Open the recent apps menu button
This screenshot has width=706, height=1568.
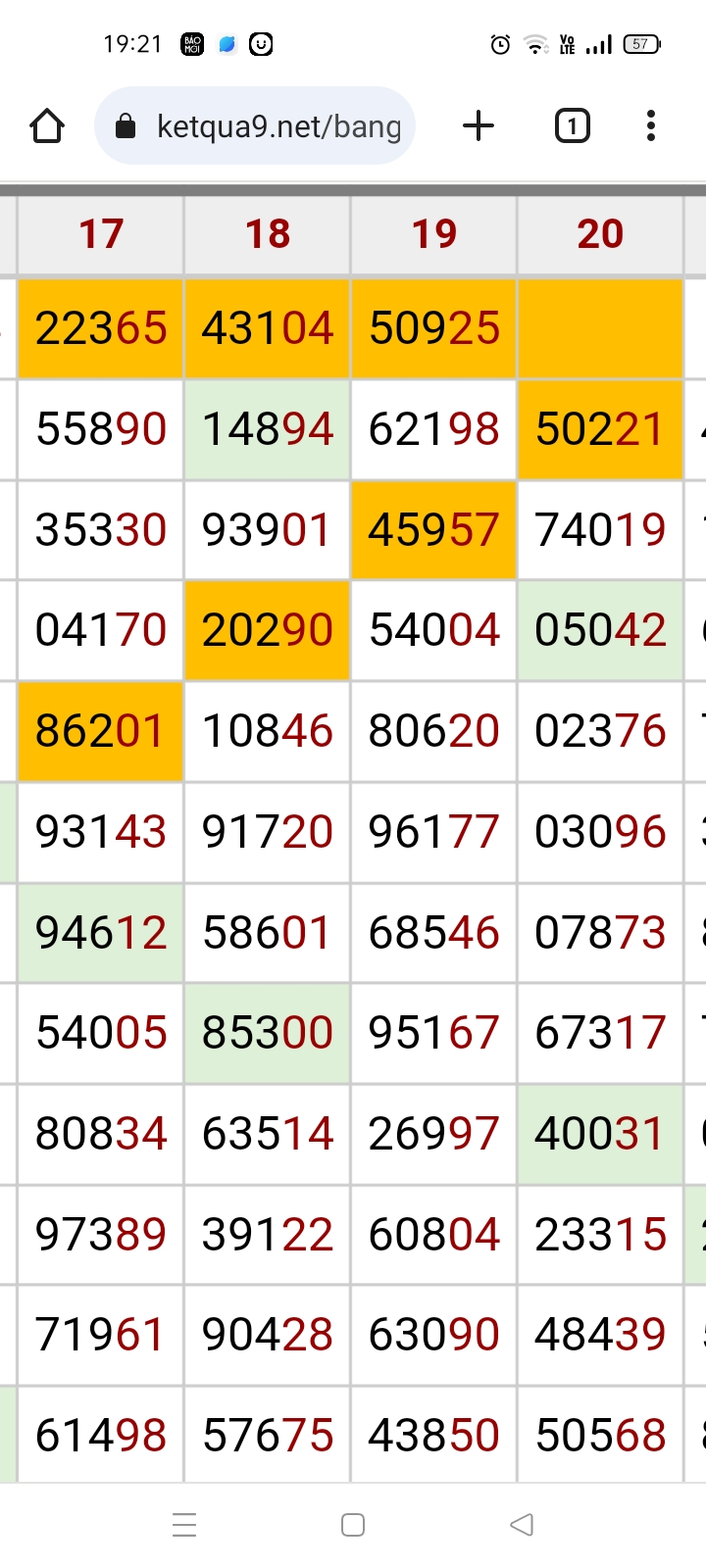(x=184, y=1525)
